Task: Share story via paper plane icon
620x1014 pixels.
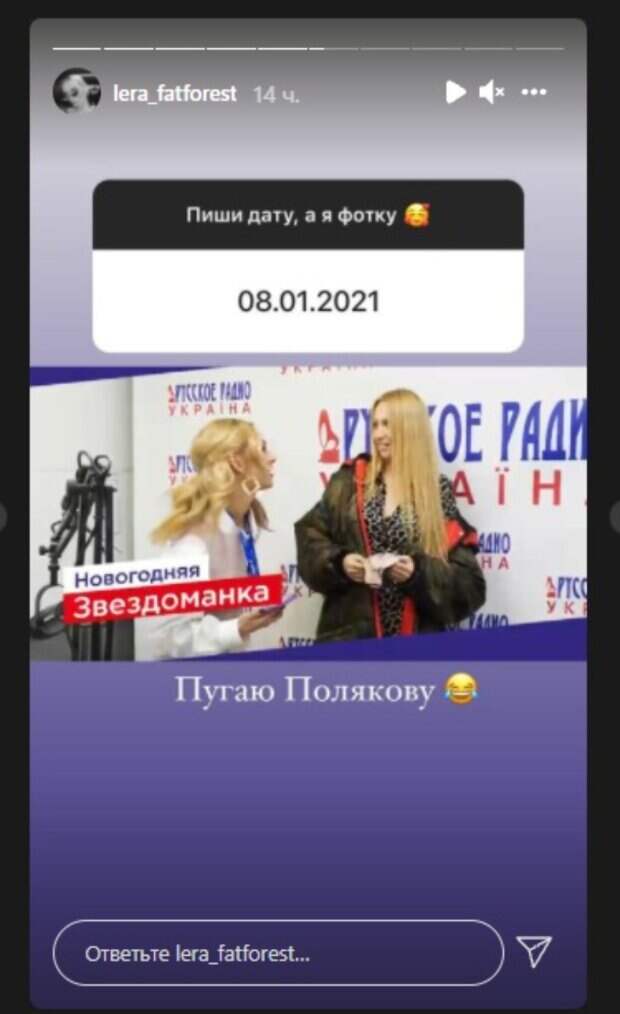Action: [536, 952]
